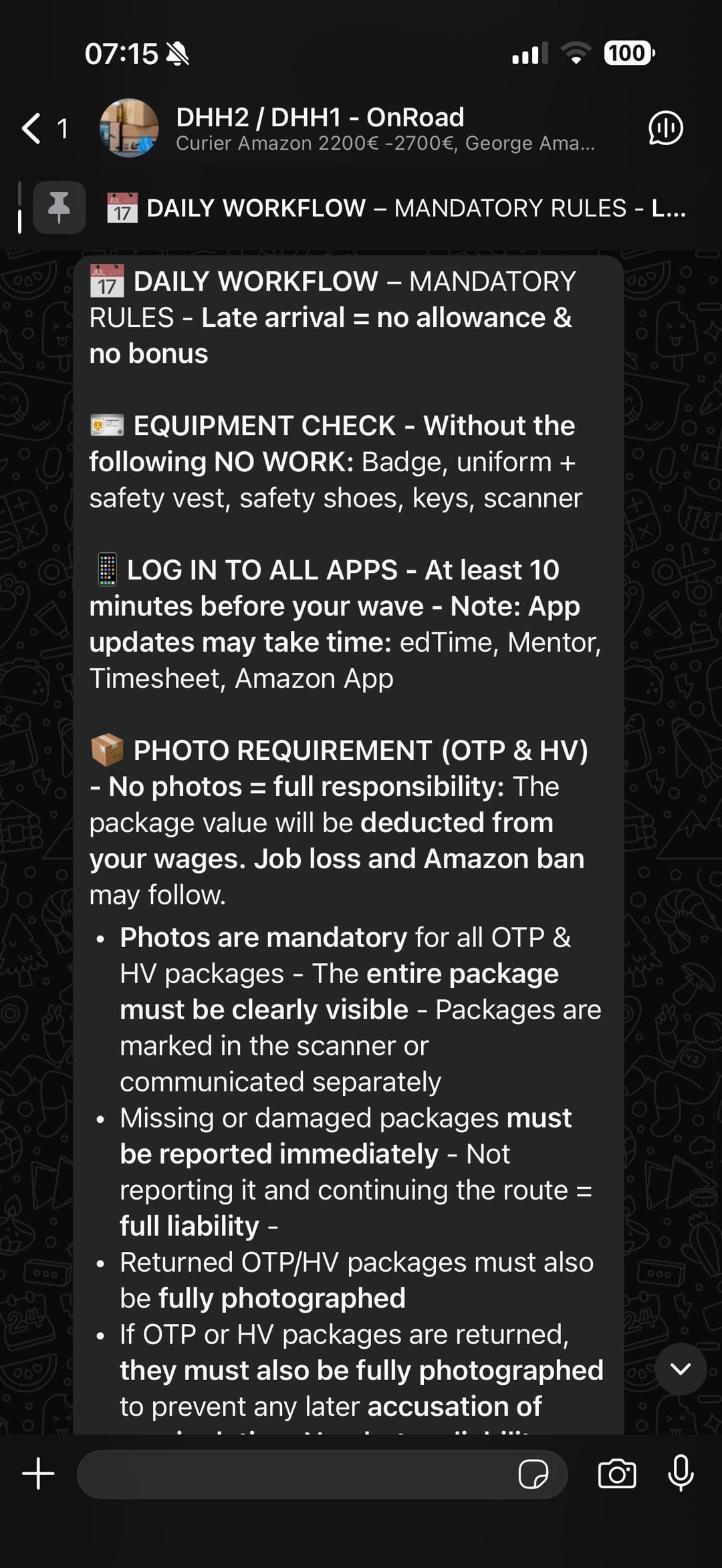View the group profile picture
This screenshot has width=722, height=1568.
(129, 128)
